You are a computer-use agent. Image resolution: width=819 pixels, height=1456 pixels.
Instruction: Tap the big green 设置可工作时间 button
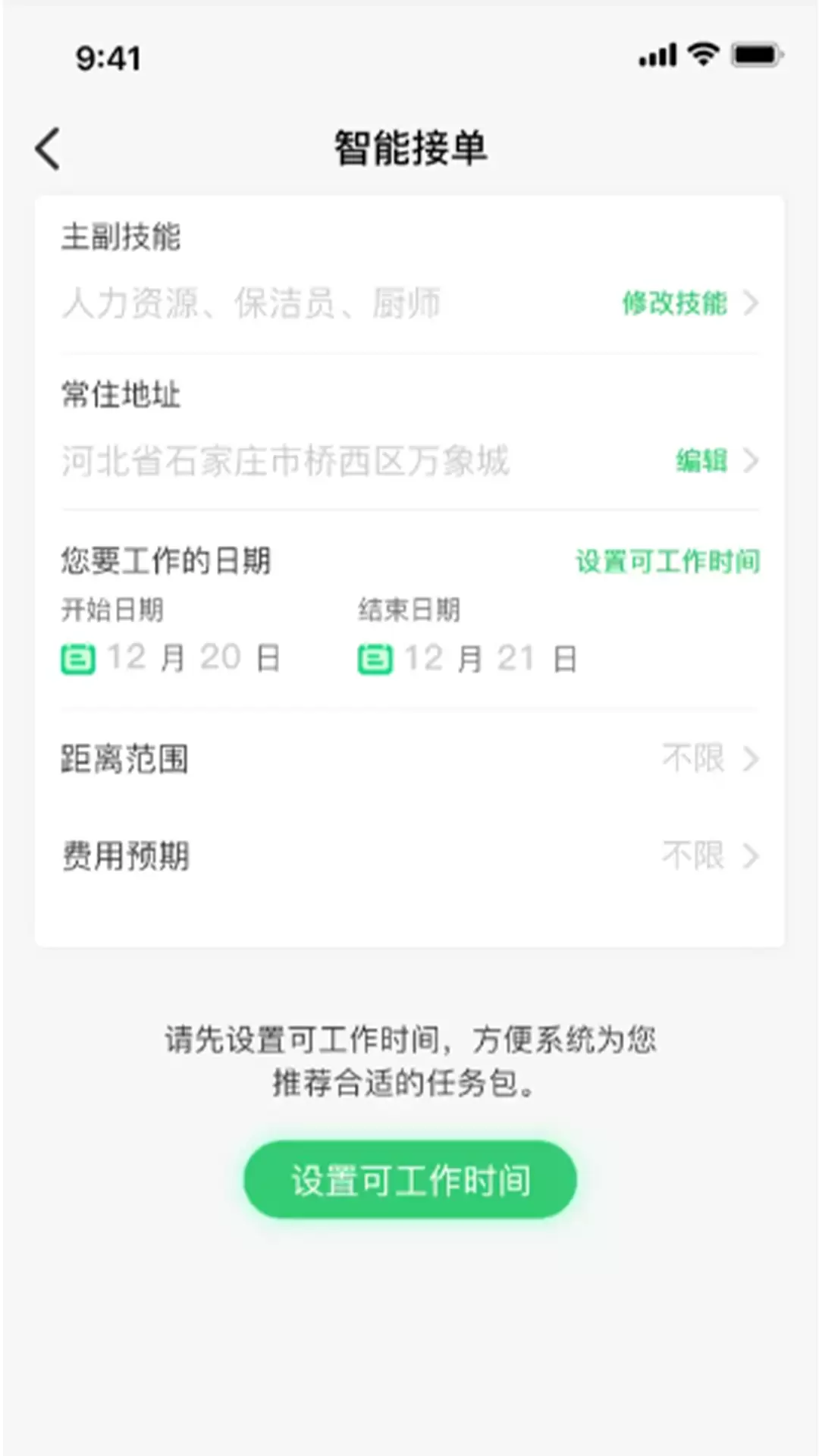click(409, 1180)
